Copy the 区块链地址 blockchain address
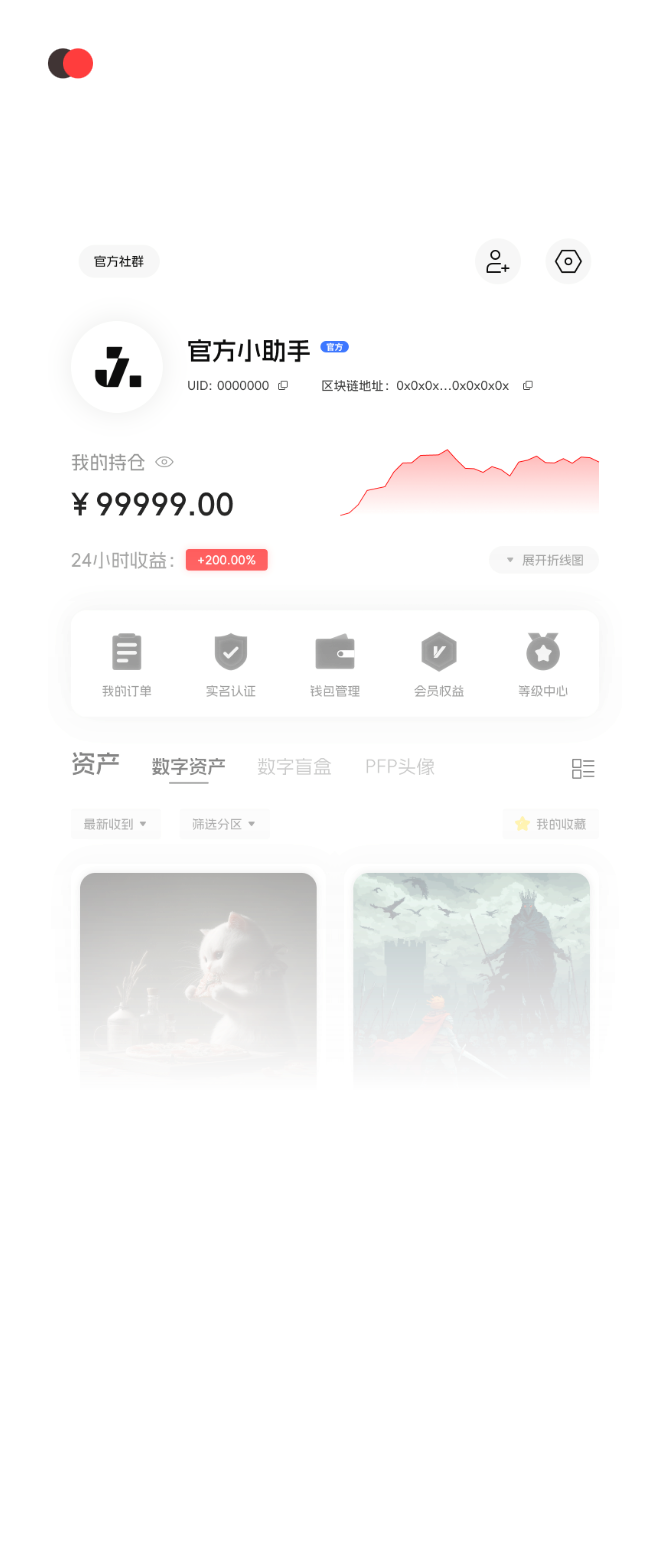The height and width of the screenshot is (1549, 670). point(528,386)
